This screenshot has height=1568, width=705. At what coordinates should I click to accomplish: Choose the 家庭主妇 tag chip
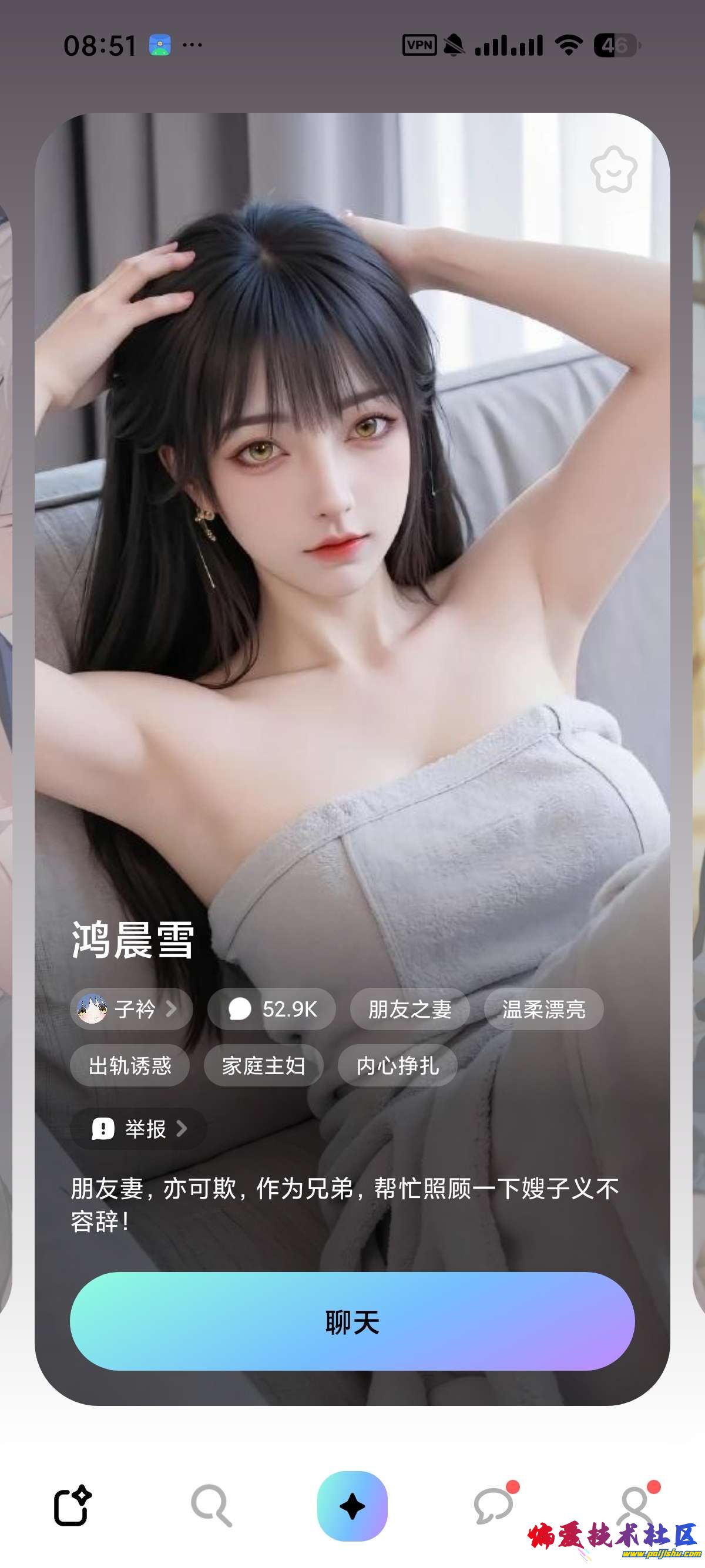click(263, 1066)
